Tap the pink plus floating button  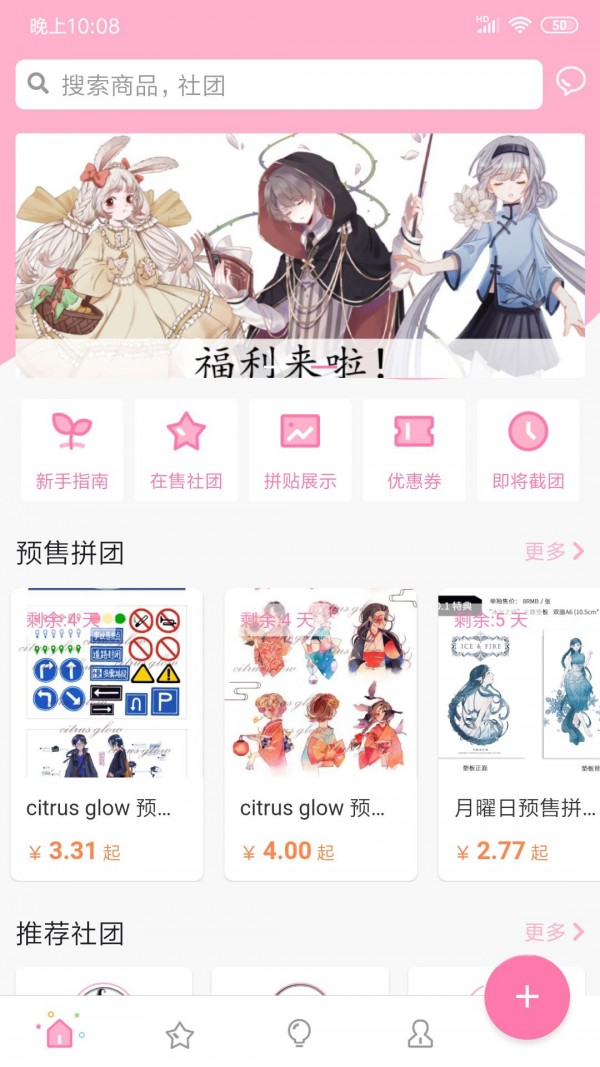tap(527, 997)
